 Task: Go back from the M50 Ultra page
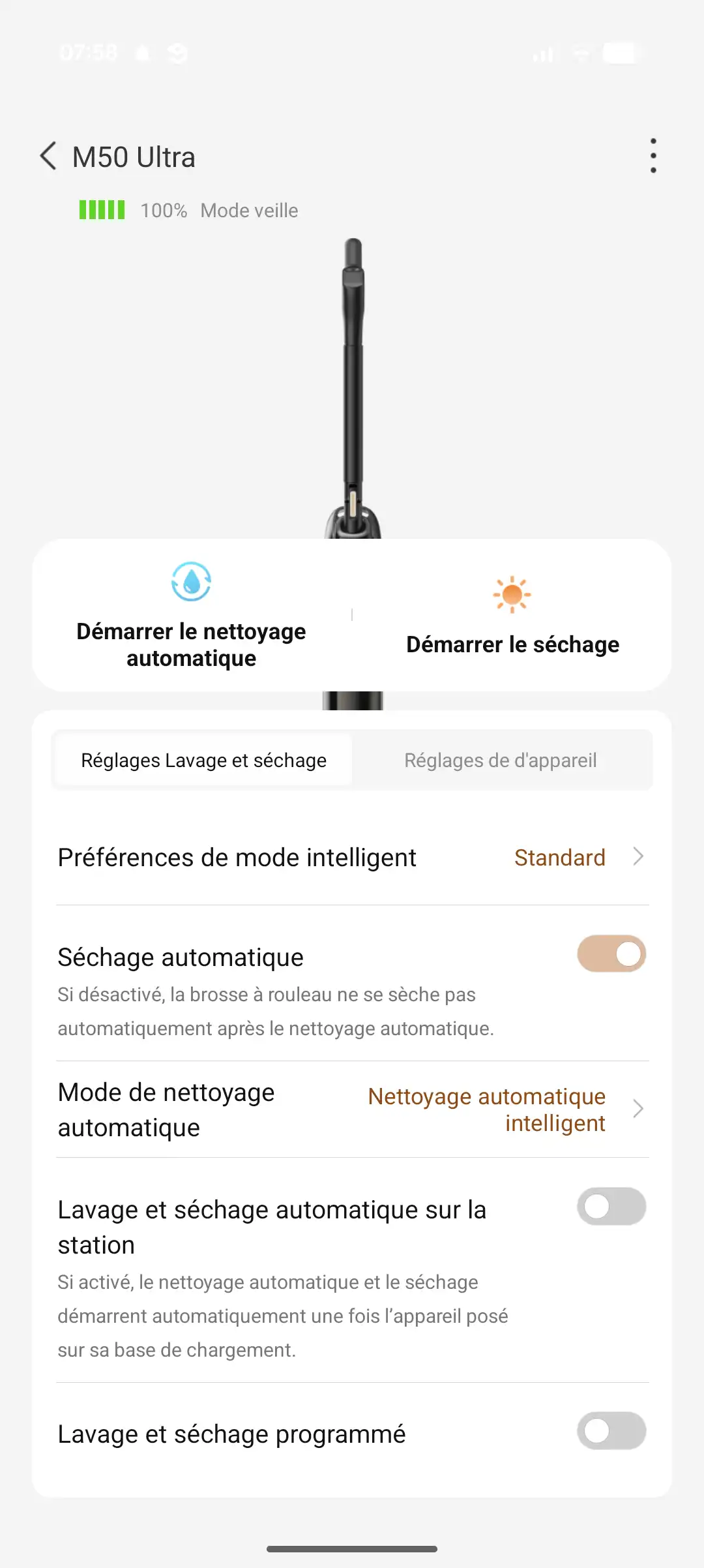[48, 157]
